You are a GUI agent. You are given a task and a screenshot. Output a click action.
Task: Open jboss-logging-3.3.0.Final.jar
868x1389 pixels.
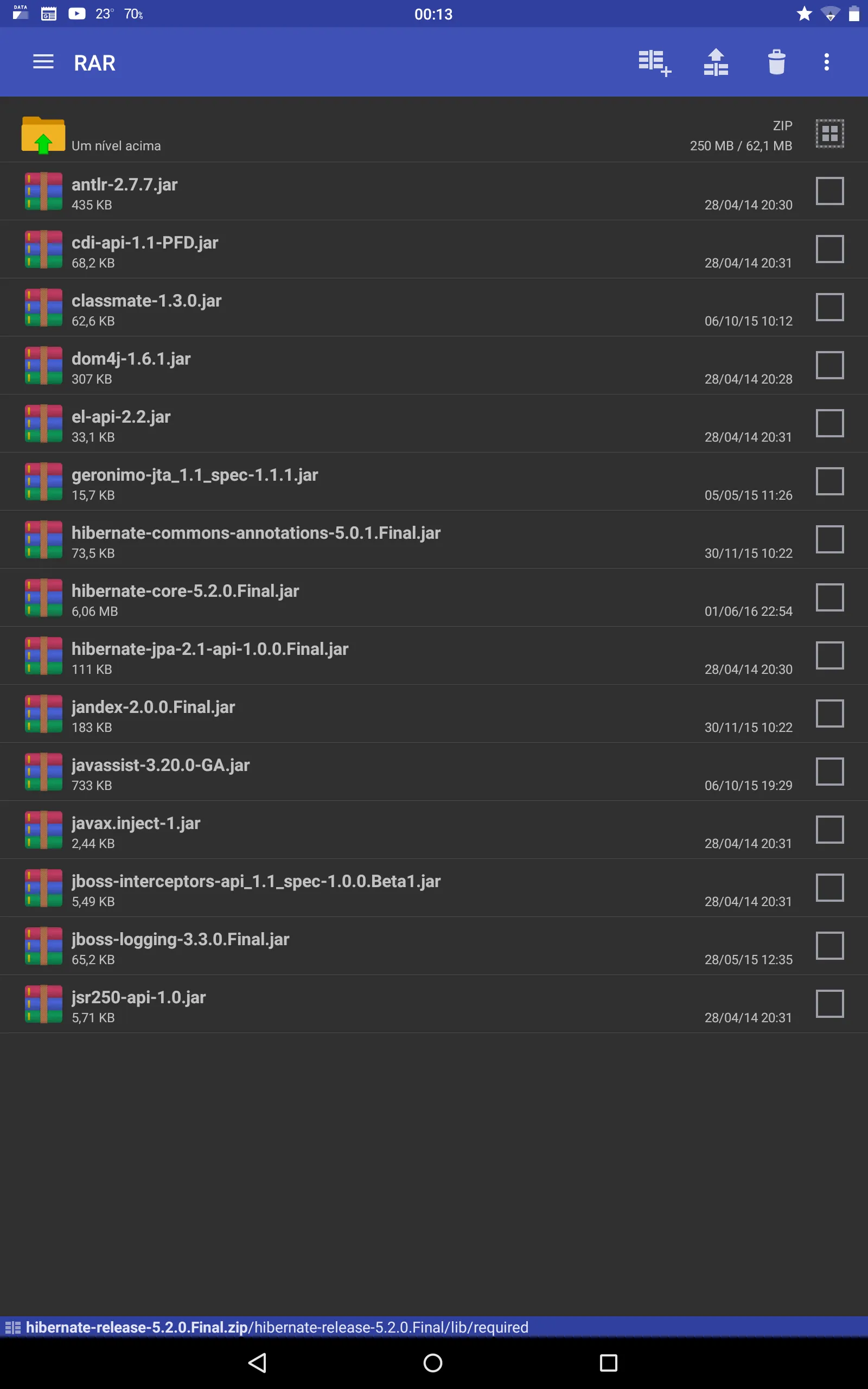(180, 940)
